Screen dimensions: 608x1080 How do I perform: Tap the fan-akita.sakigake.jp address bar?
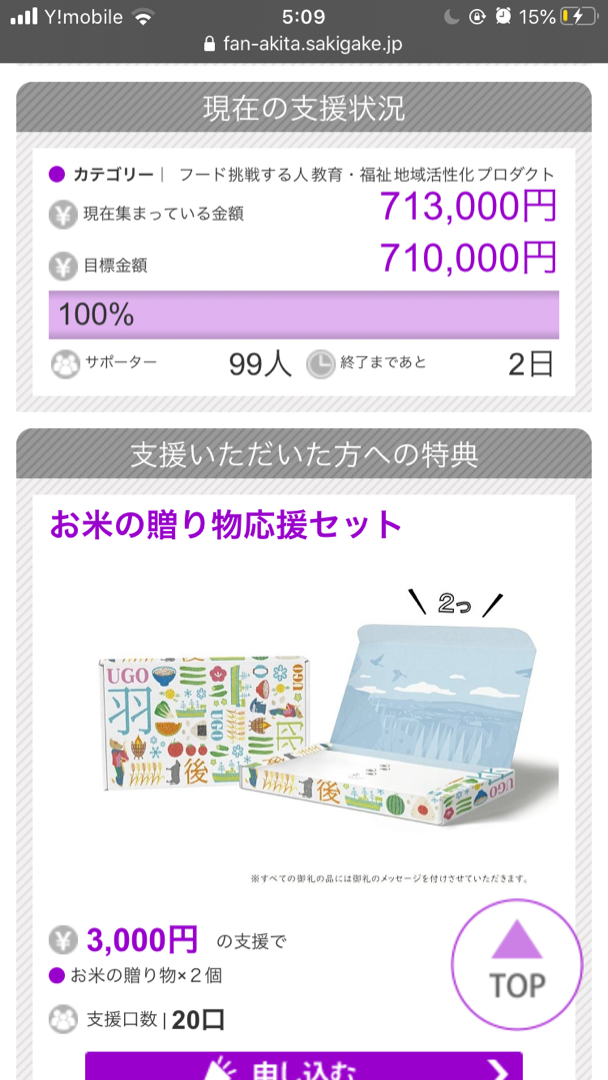pos(304,44)
